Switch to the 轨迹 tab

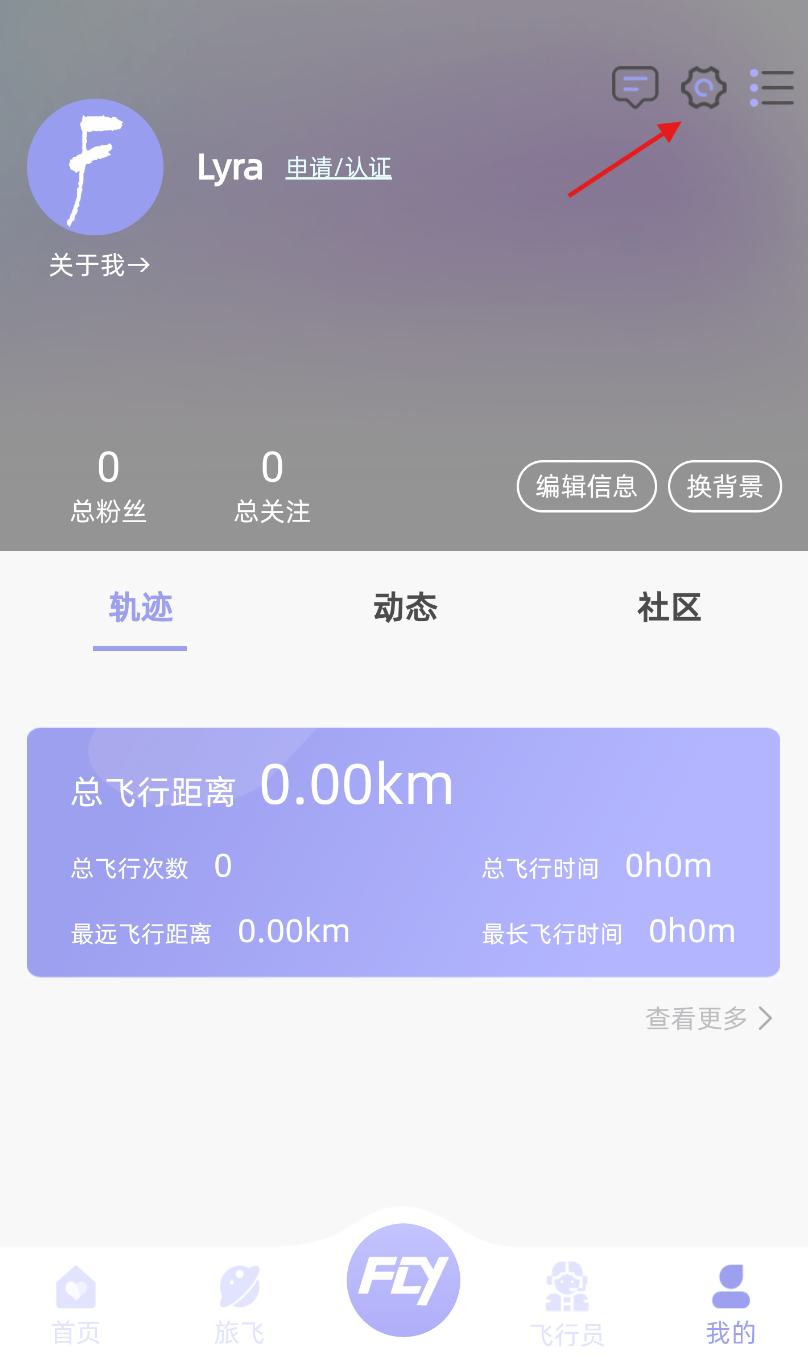[140, 608]
